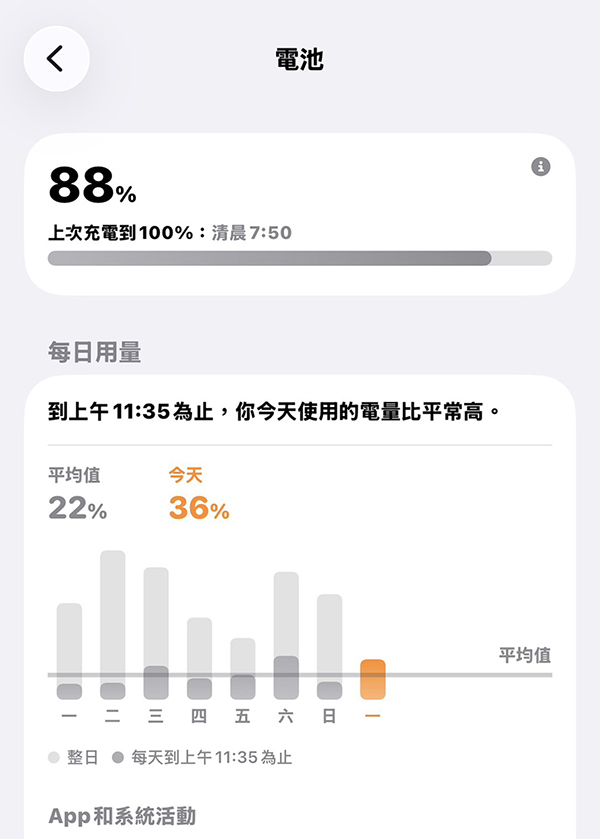Select the 六 bar in the usage chart
The image size is (600, 839).
286,635
